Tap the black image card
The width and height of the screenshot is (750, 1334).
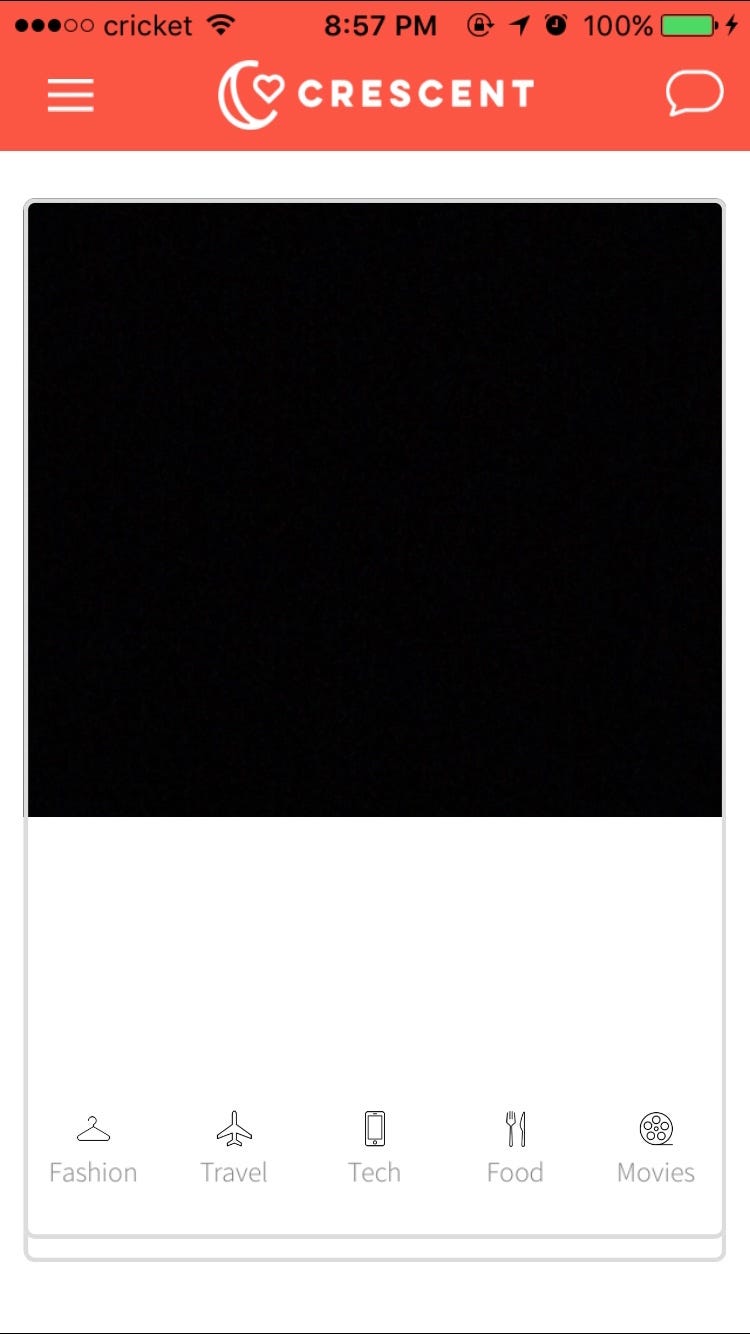(x=375, y=510)
